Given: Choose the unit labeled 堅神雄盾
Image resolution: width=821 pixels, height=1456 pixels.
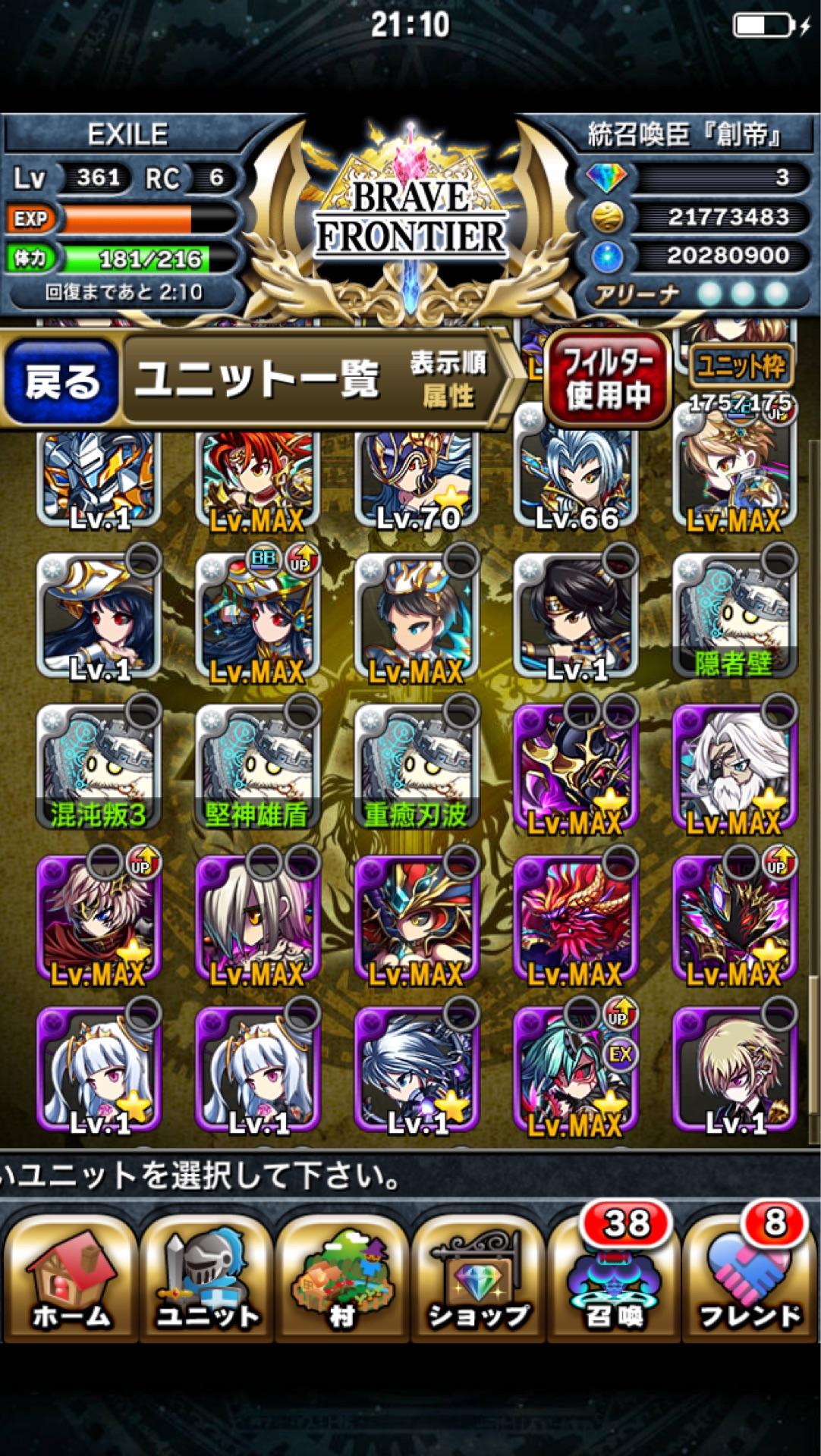Looking at the screenshot, I should point(257,767).
